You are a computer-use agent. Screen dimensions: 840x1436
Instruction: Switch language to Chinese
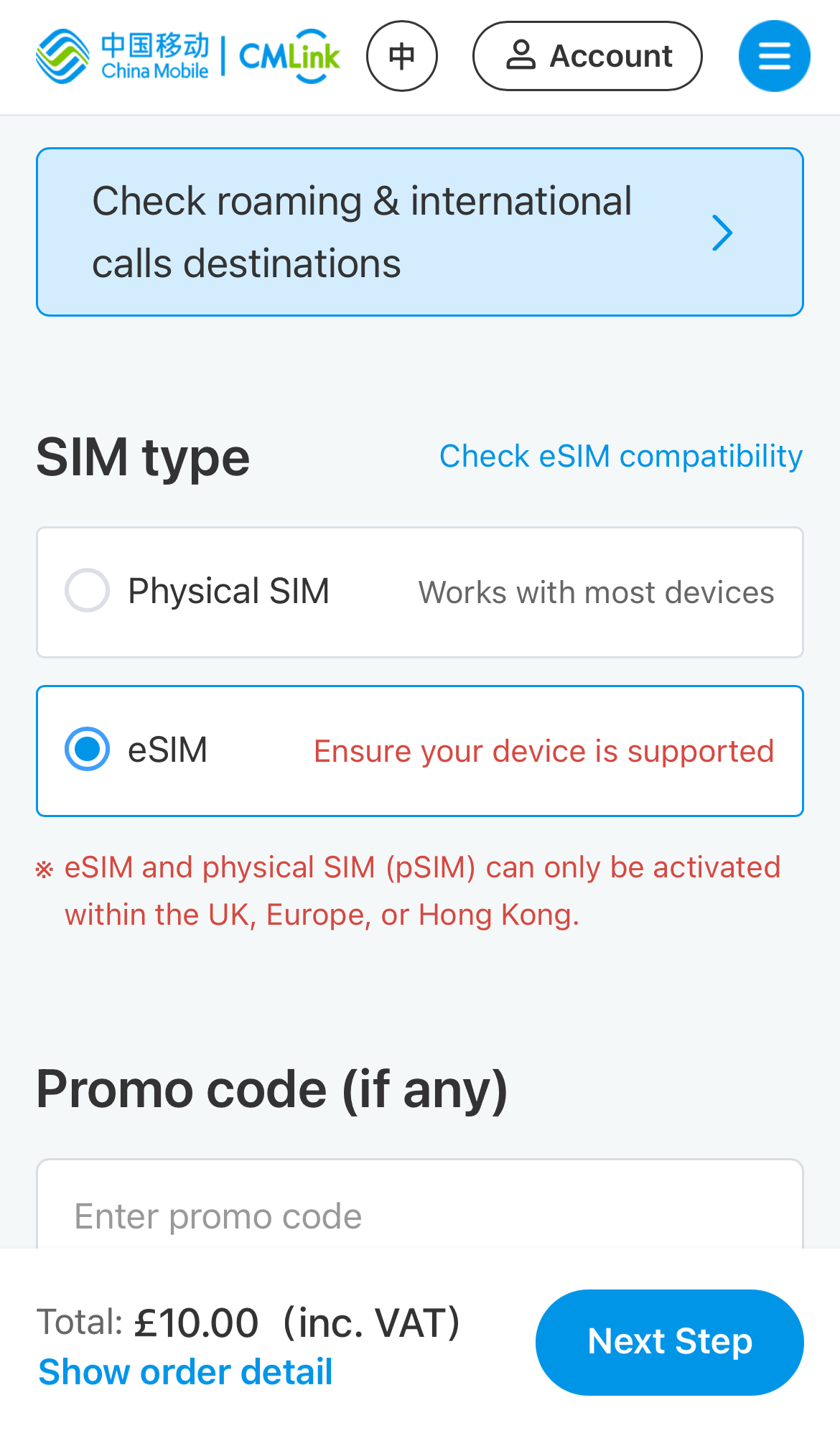[x=402, y=56]
